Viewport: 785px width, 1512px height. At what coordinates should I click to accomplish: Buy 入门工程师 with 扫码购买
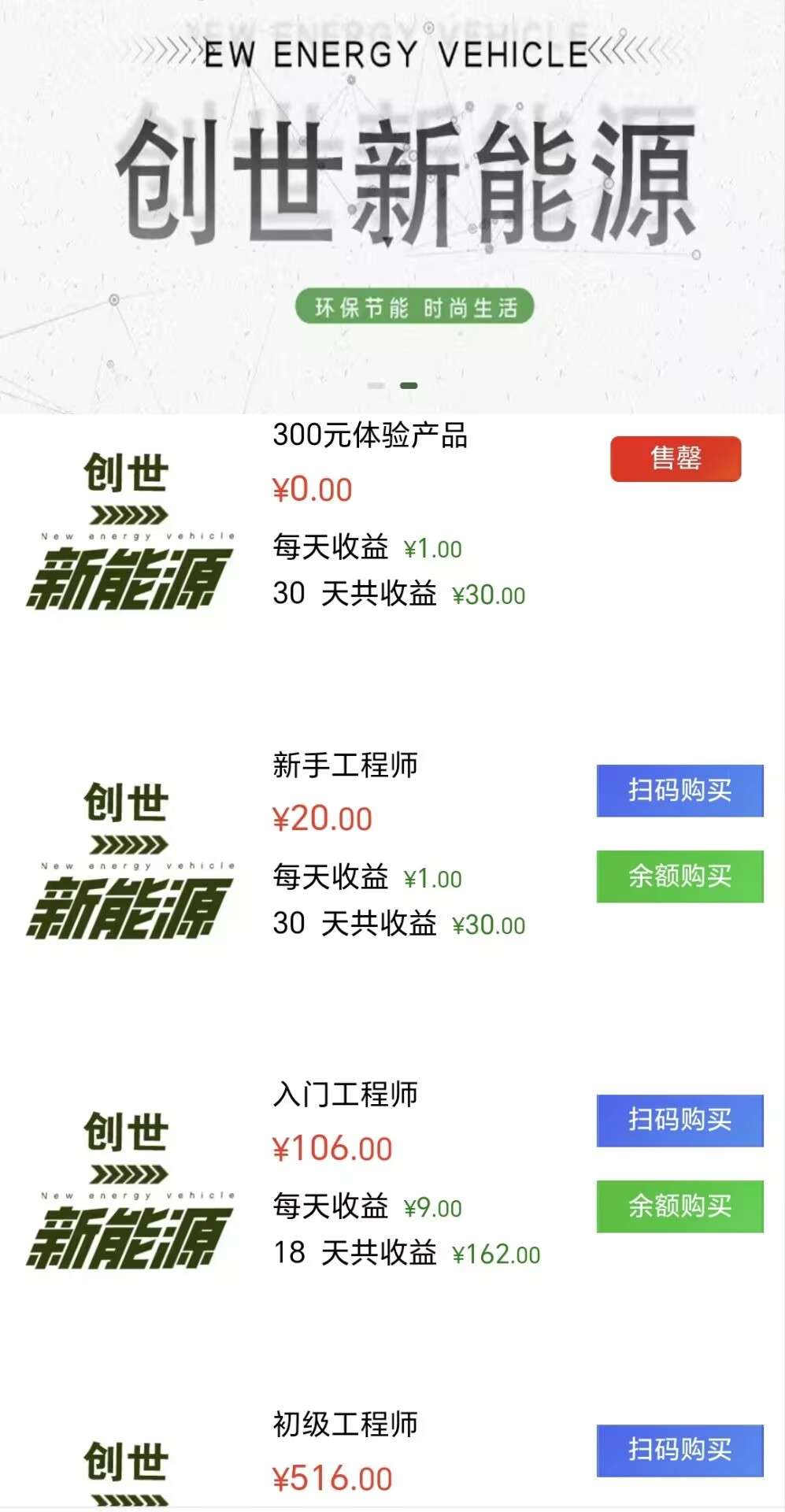coord(679,1120)
